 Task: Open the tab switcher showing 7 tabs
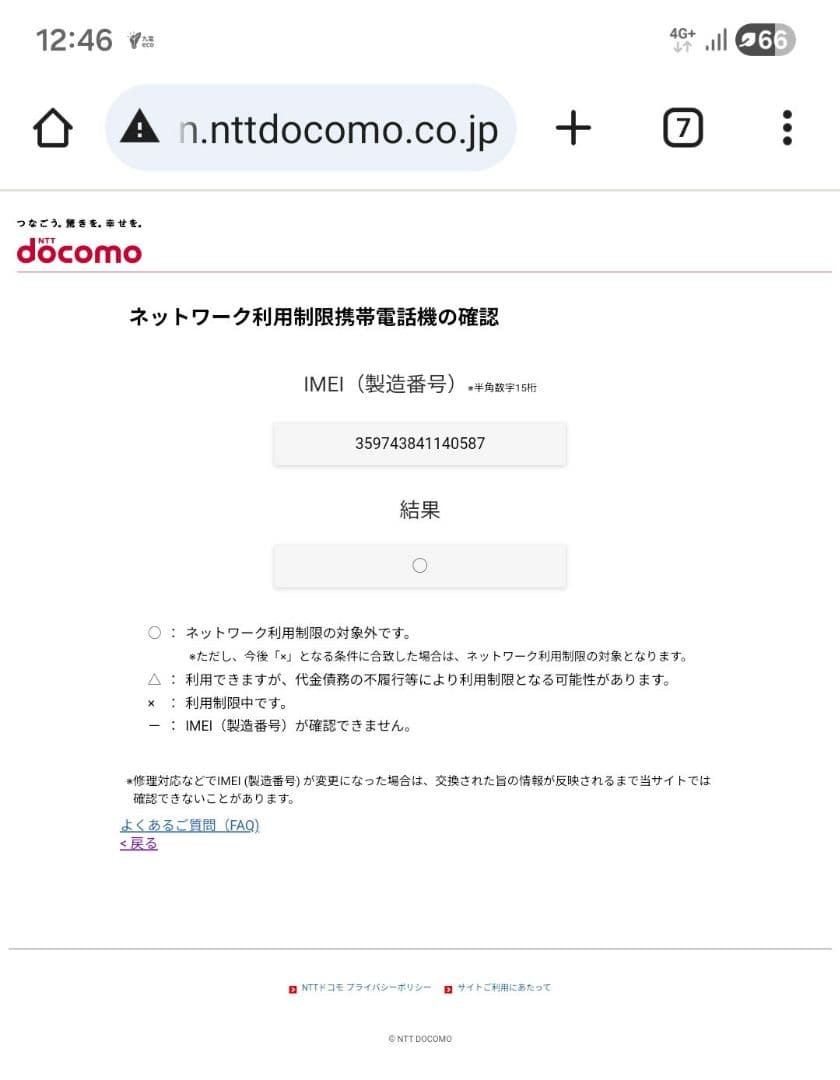[x=683, y=128]
